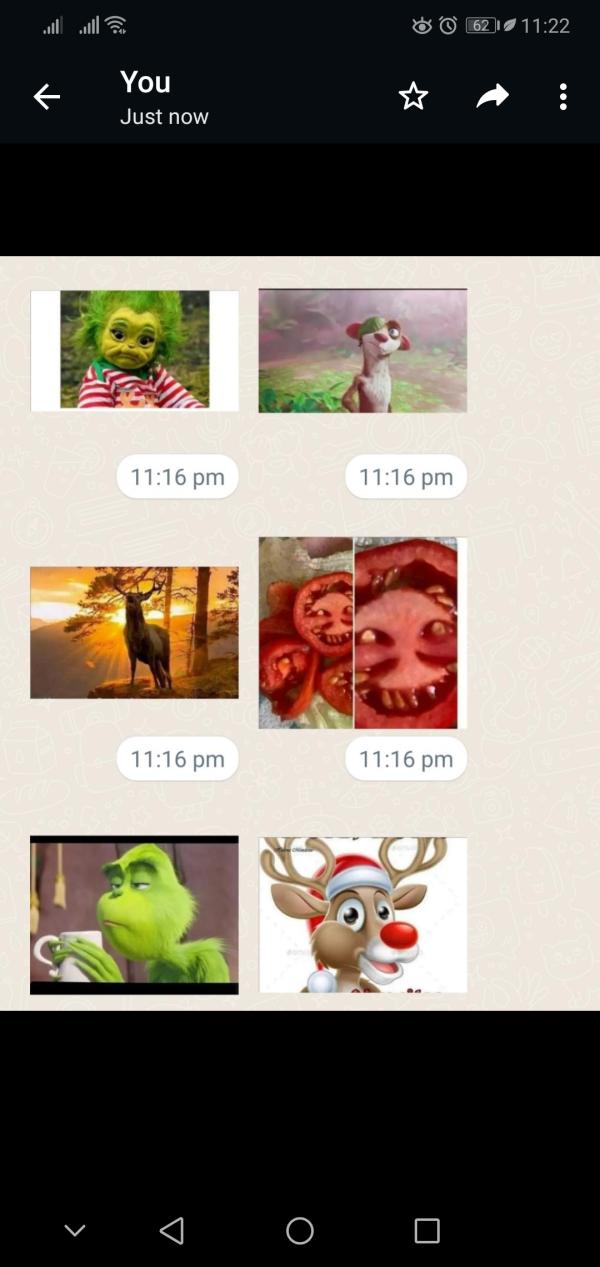The width and height of the screenshot is (600, 1267).
Task: Open recent apps from navigation bar
Action: [427, 1230]
